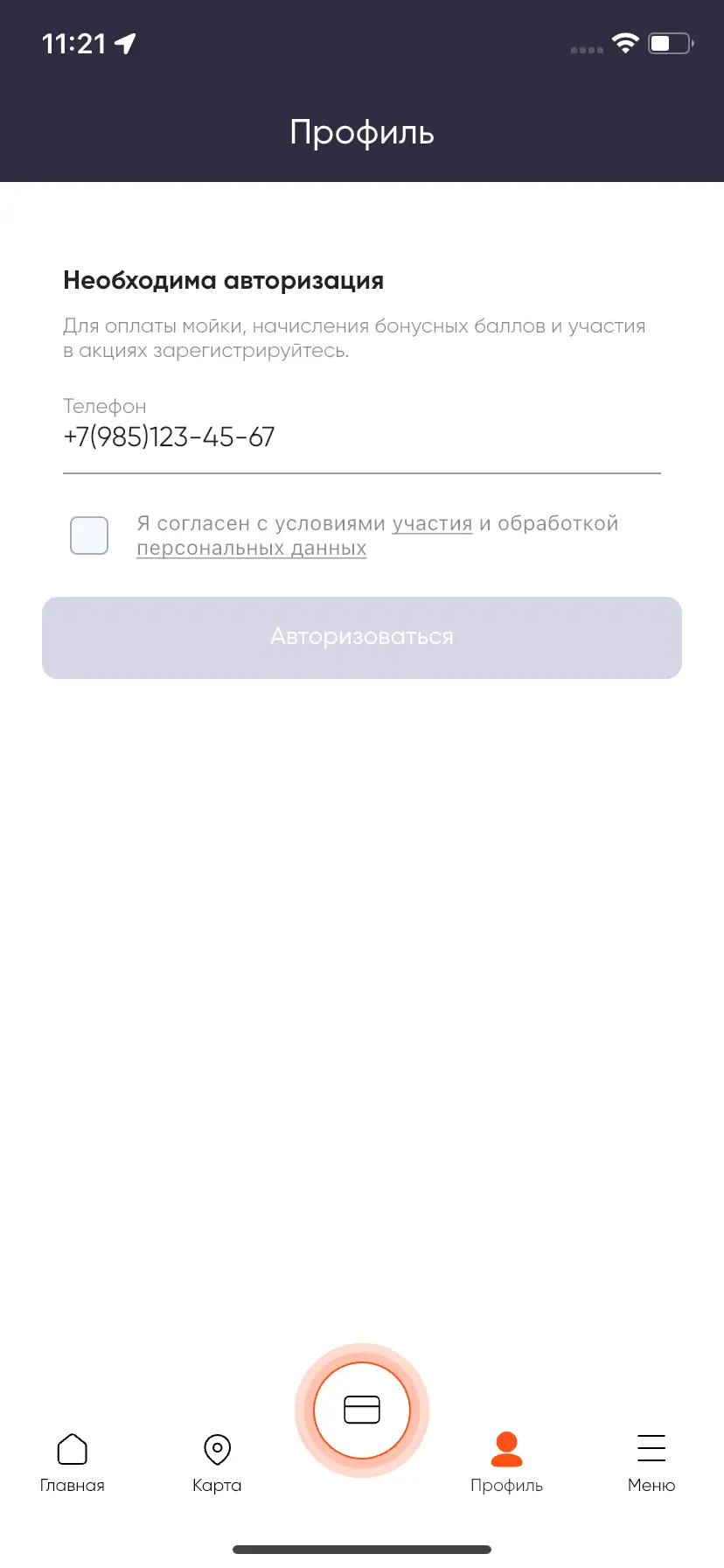The width and height of the screenshot is (724, 1568).
Task: Select the Профиль tab
Action: [506, 1462]
